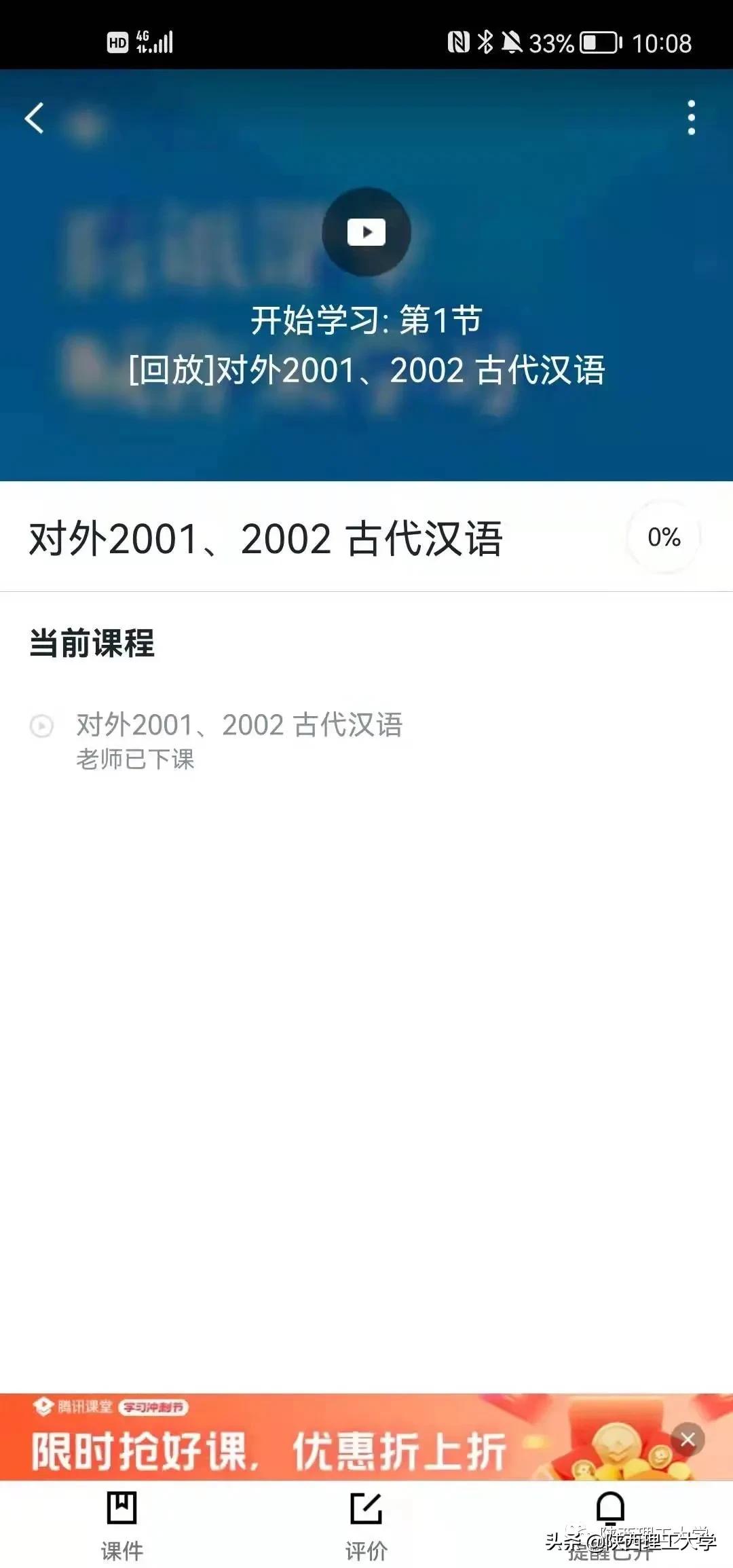Screen dimensions: 733x1568
Task: Tap the back arrow at top left
Action: pos(34,117)
